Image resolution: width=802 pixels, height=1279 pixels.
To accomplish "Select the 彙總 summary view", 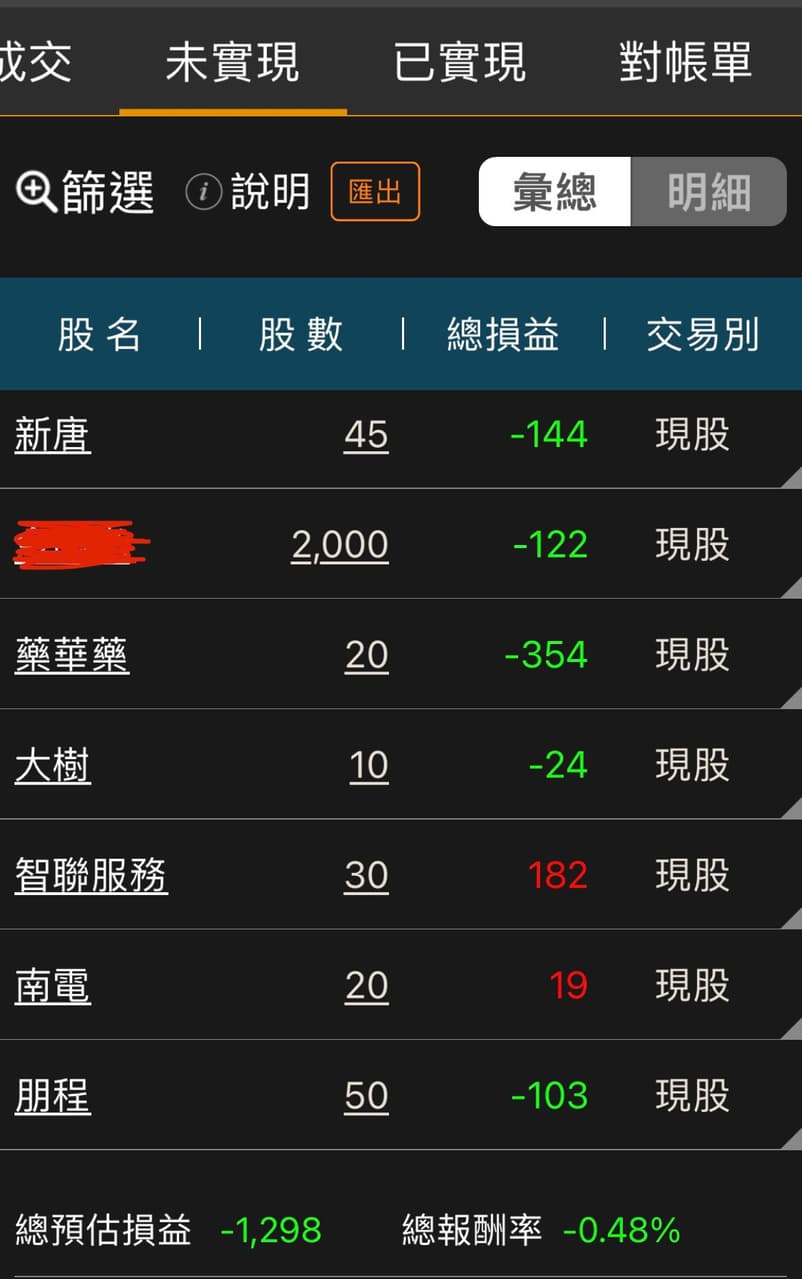I will click(x=555, y=191).
